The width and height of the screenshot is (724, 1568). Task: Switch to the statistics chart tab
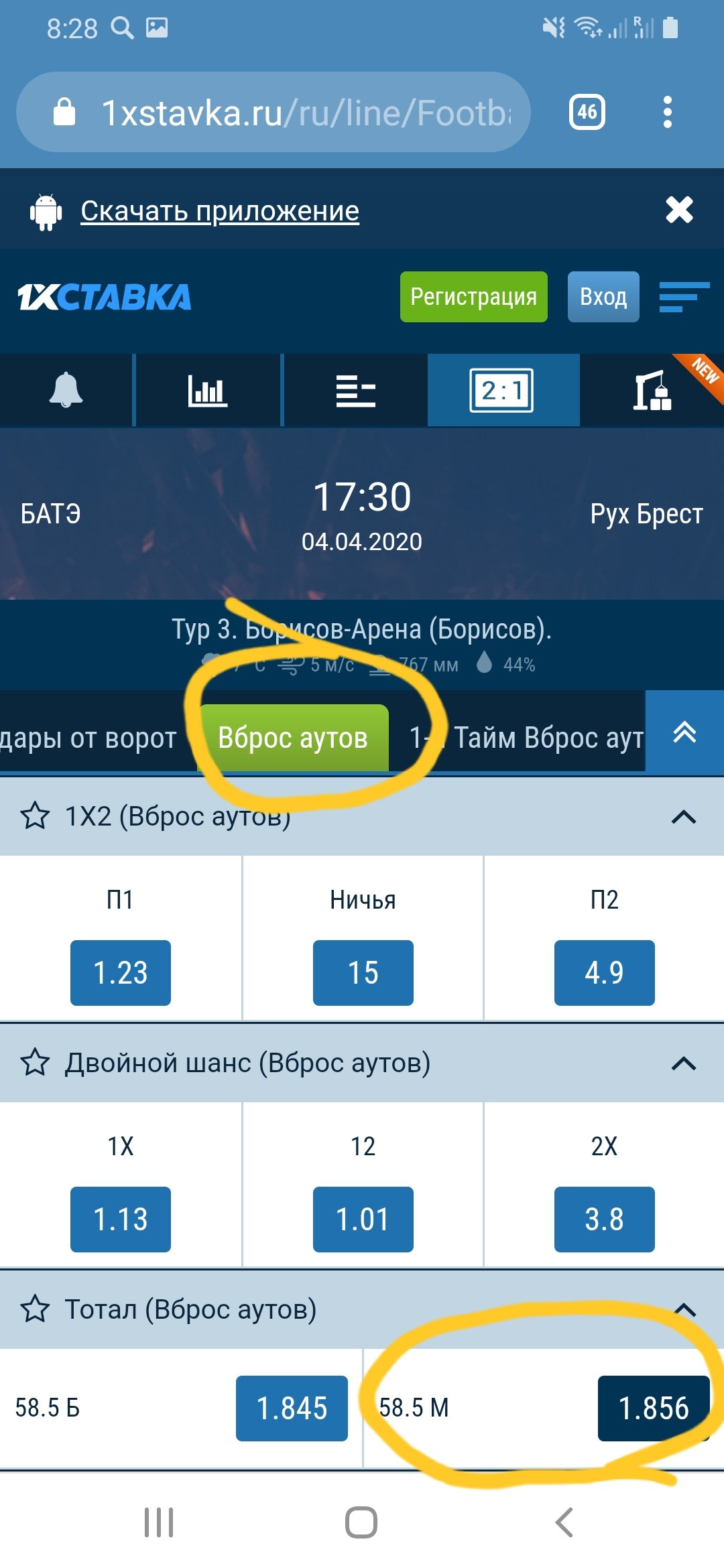click(208, 390)
